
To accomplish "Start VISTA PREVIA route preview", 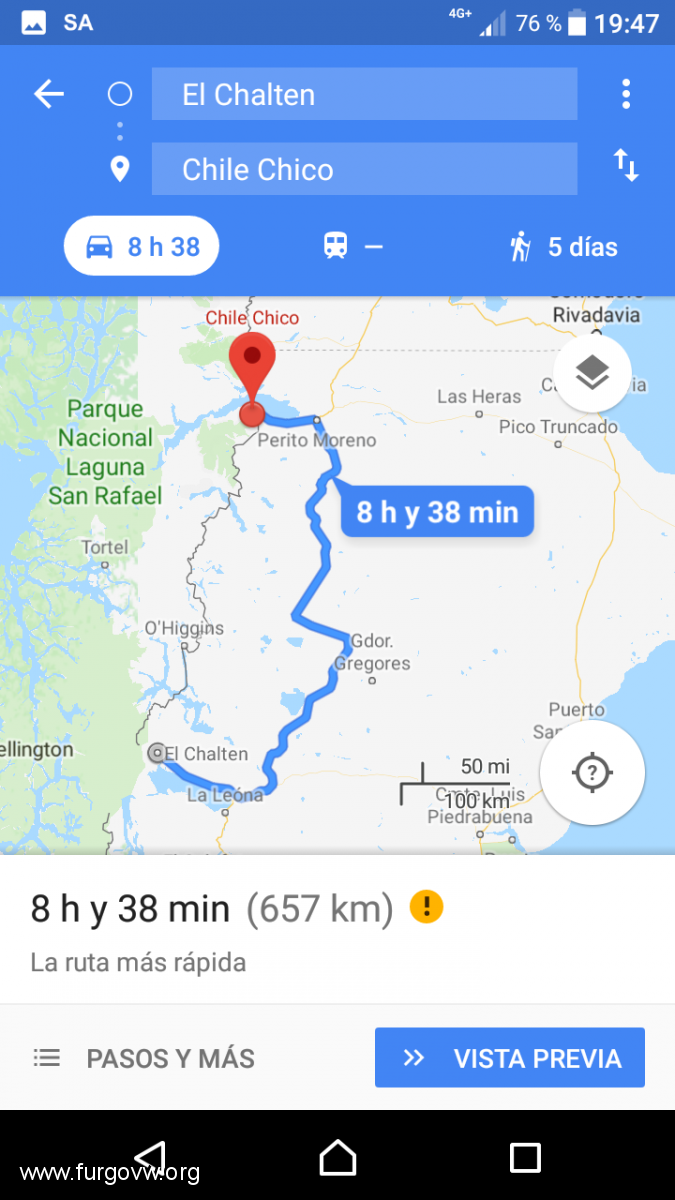I will [x=509, y=1058].
